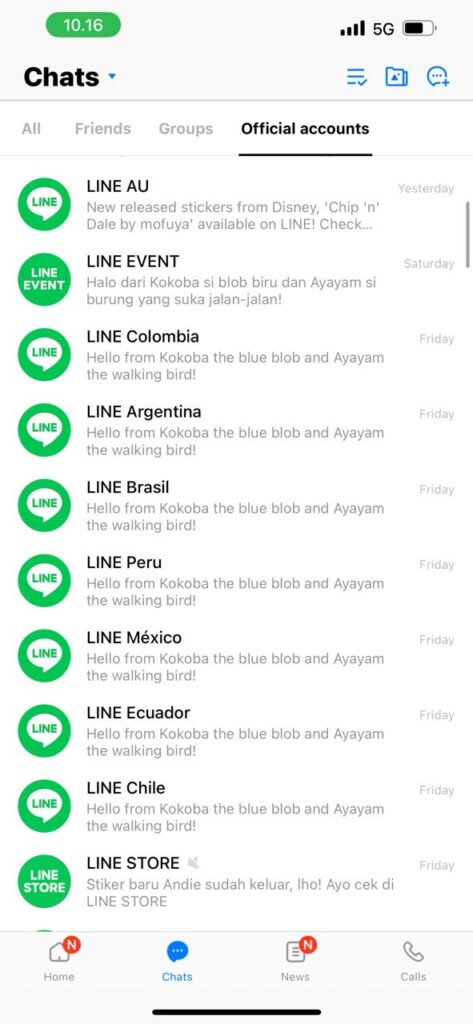This screenshot has width=473, height=1024.
Task: Open the LINE Chile chat
Action: point(236,806)
